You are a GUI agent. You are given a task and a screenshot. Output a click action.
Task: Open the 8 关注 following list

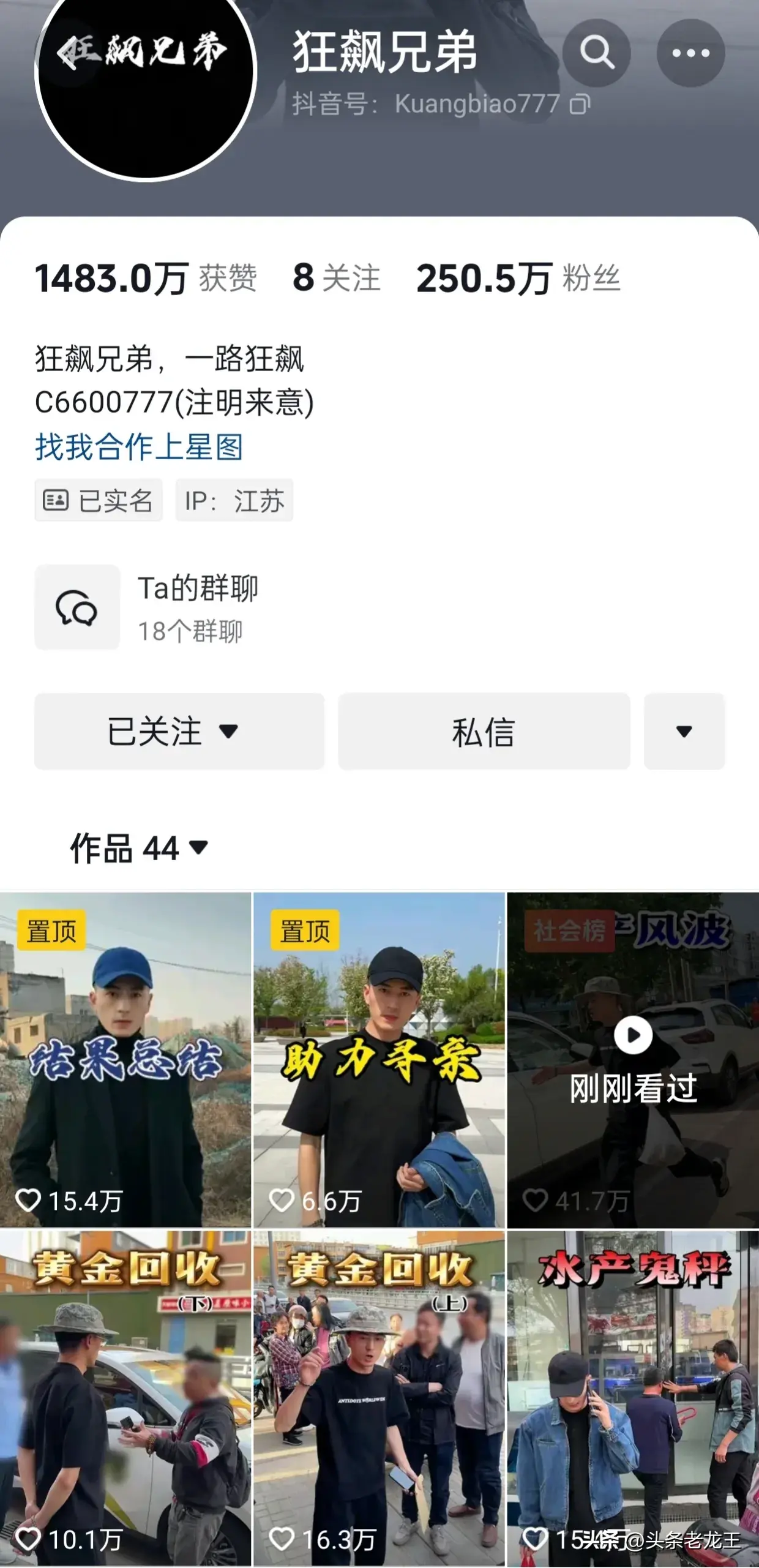point(335,277)
